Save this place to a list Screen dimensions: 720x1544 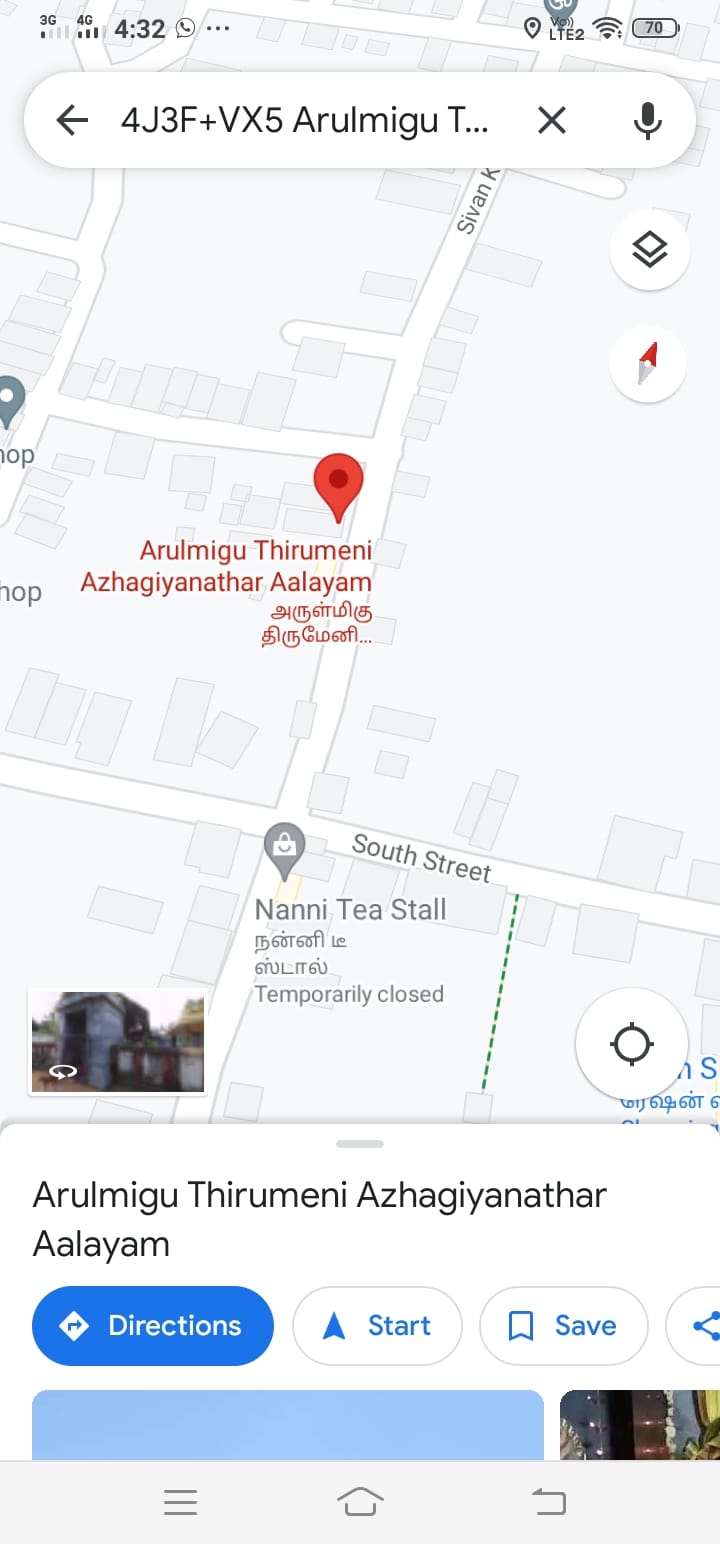[564, 1326]
